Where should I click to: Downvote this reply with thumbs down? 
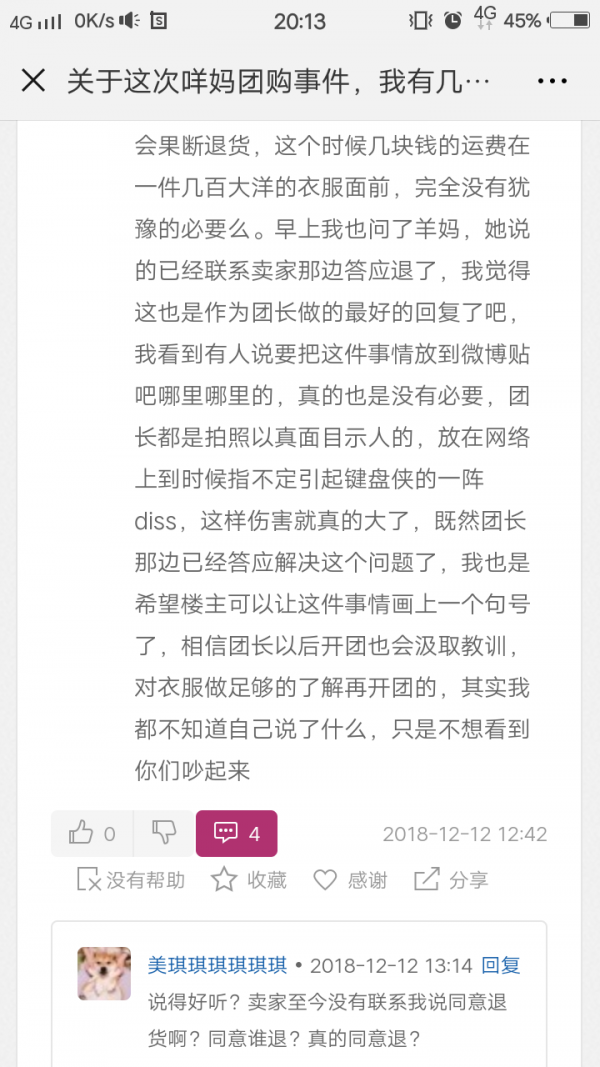pyautogui.click(x=164, y=834)
